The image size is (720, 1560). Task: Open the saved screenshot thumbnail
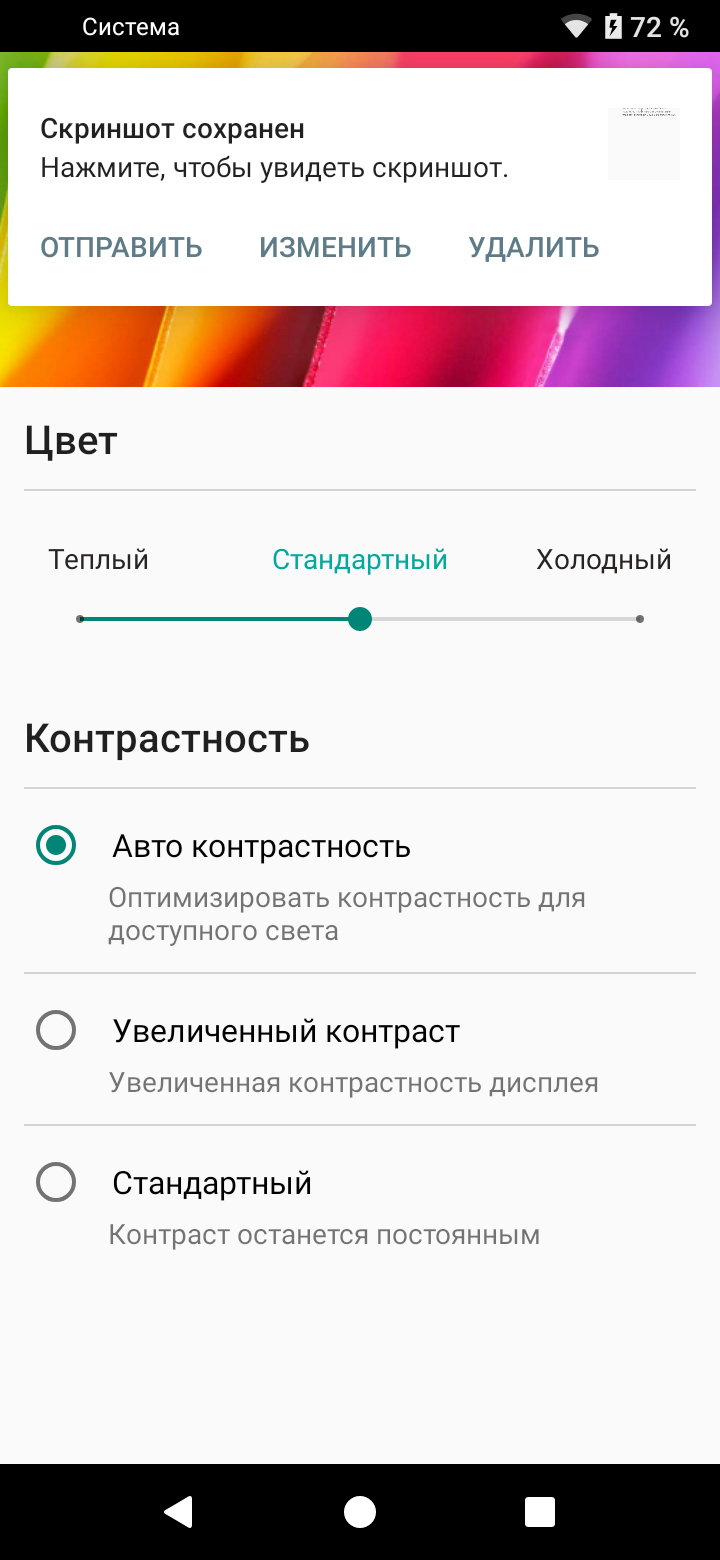click(643, 144)
